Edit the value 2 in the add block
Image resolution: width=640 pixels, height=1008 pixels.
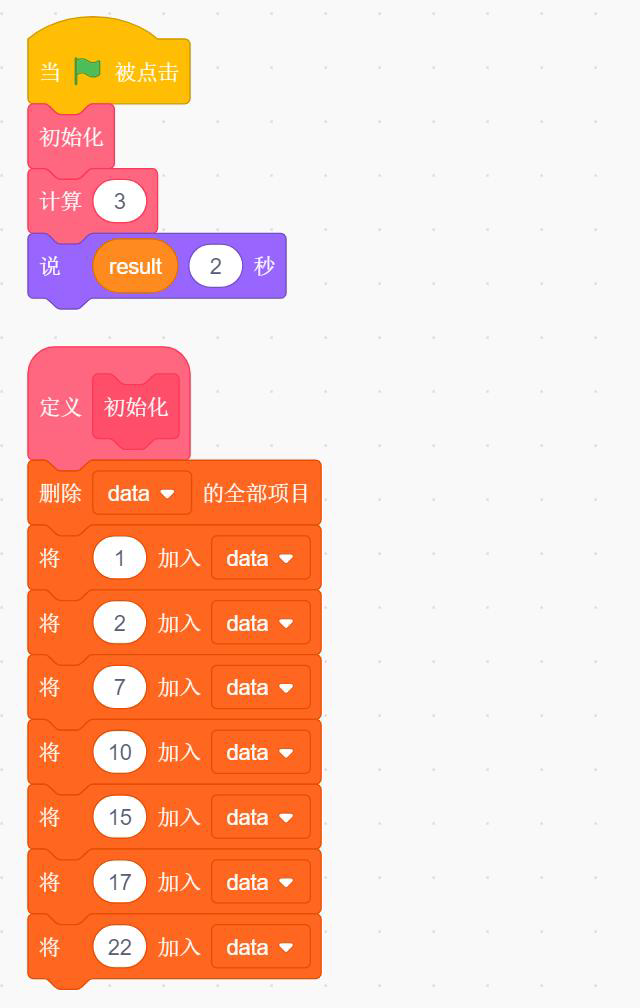(119, 623)
